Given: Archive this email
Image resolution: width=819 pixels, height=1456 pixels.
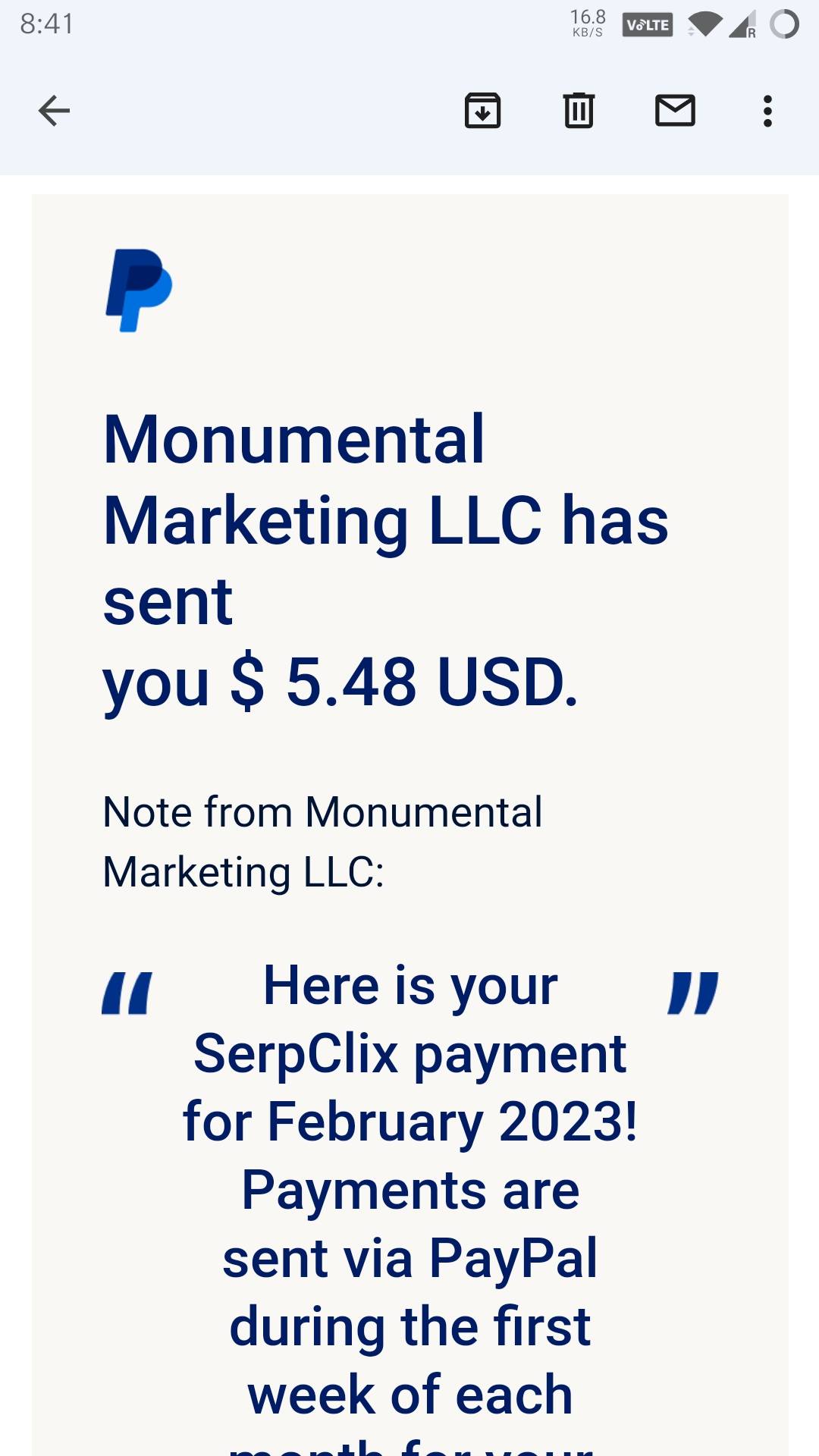Looking at the screenshot, I should [482, 111].
